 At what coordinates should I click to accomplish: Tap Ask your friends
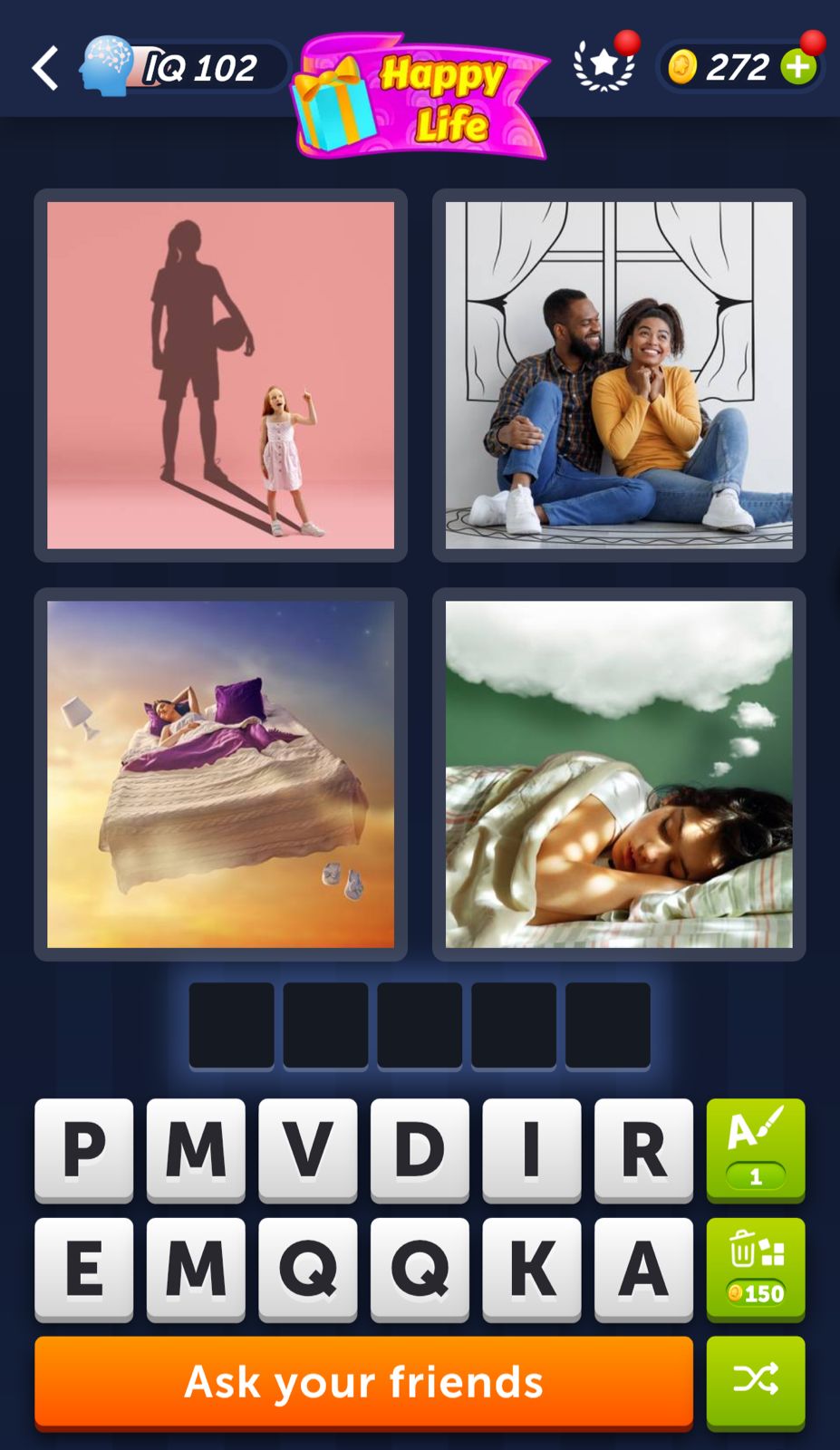point(363,1382)
